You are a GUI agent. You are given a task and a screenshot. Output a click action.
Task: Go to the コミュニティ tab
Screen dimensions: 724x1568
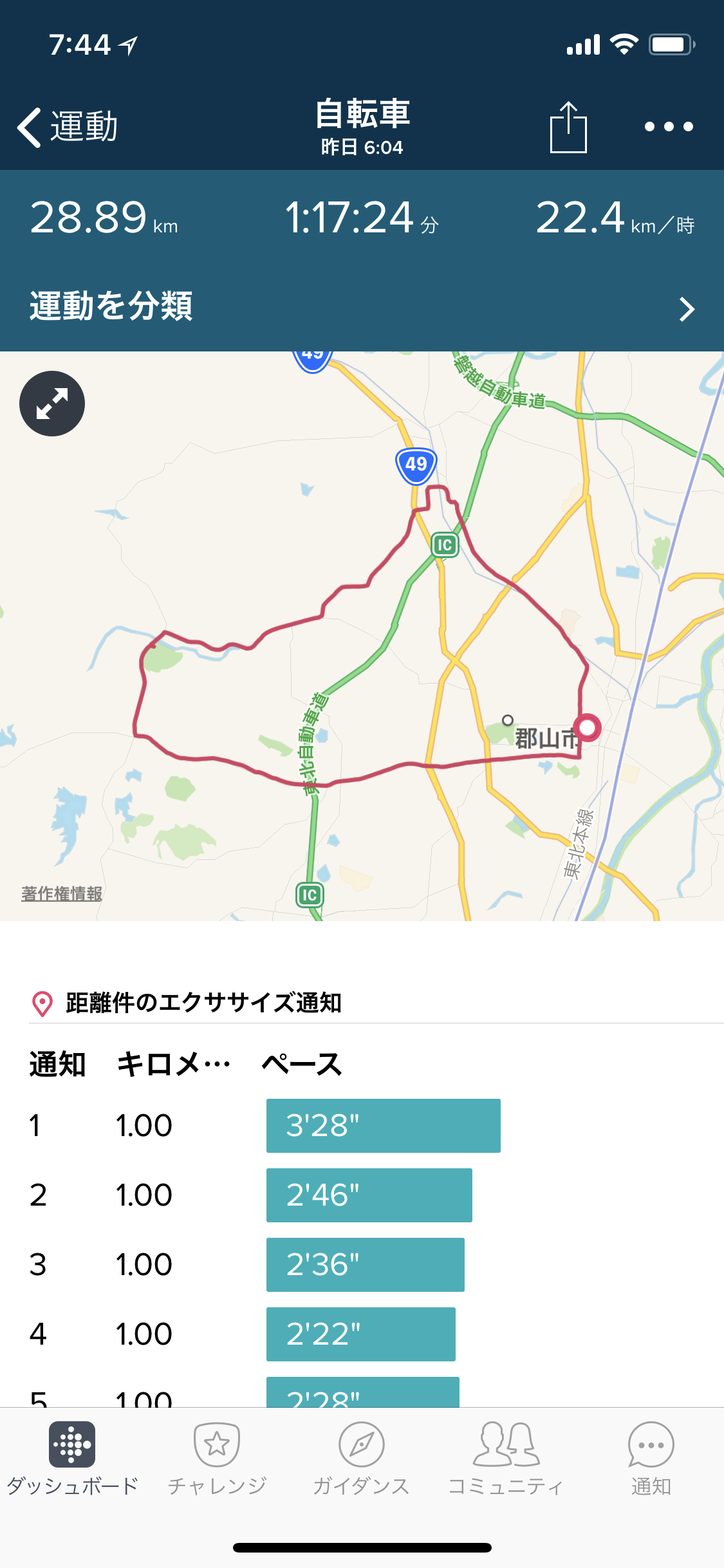(x=506, y=1458)
